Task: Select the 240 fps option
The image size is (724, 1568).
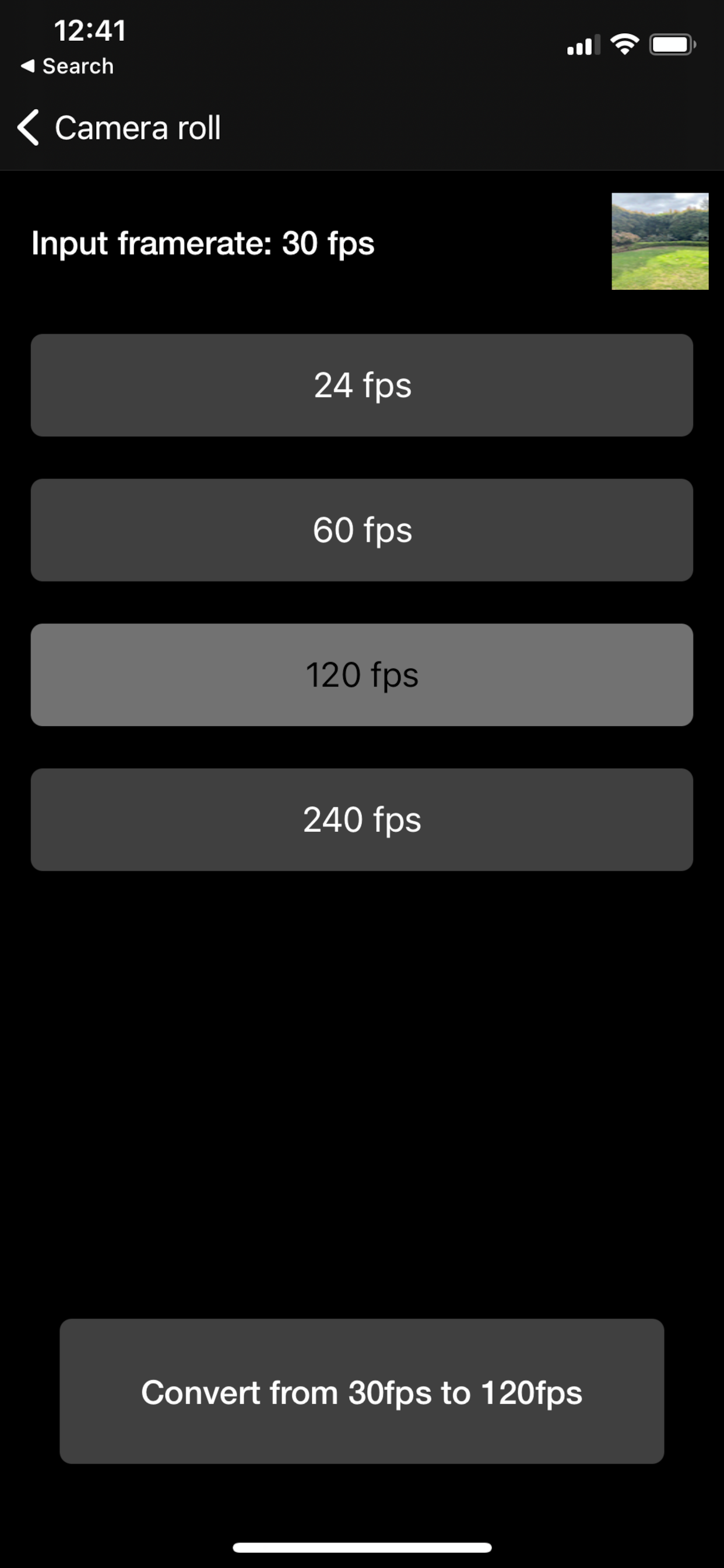Action: pyautogui.click(x=361, y=820)
